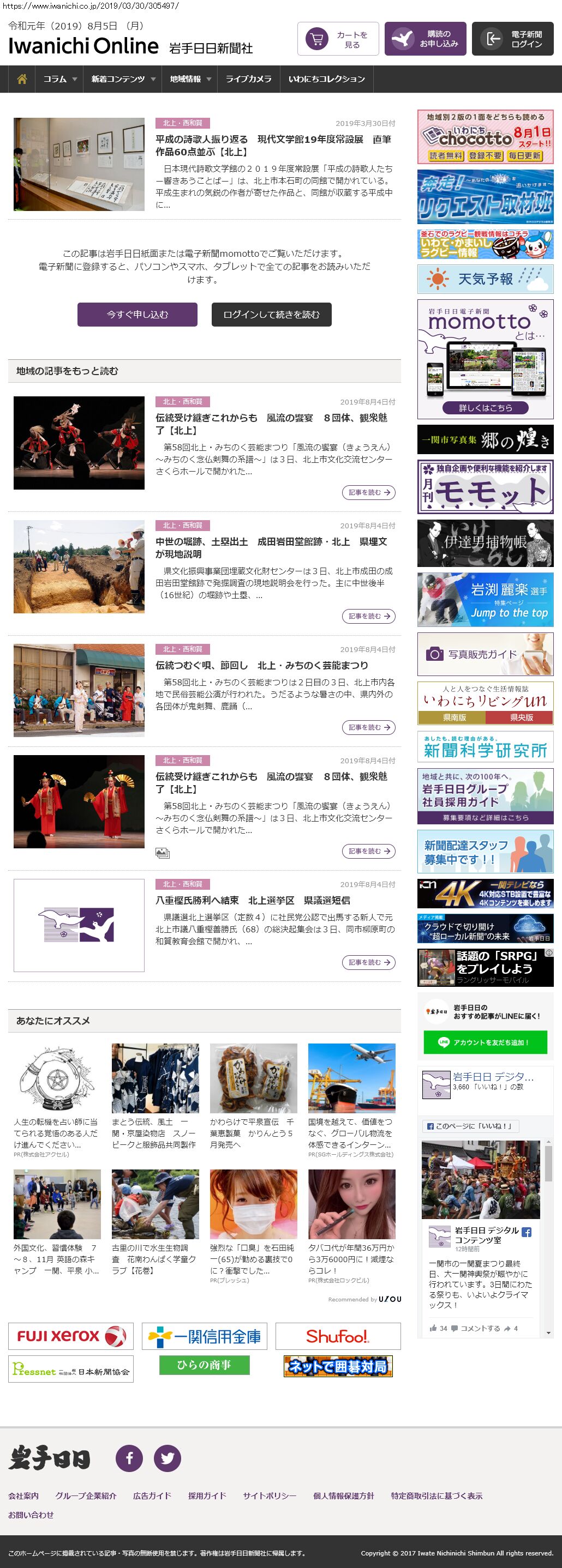The width and height of the screenshot is (562, 1568).
Task: Tap the 購読のお申し込み button
Action: (425, 40)
